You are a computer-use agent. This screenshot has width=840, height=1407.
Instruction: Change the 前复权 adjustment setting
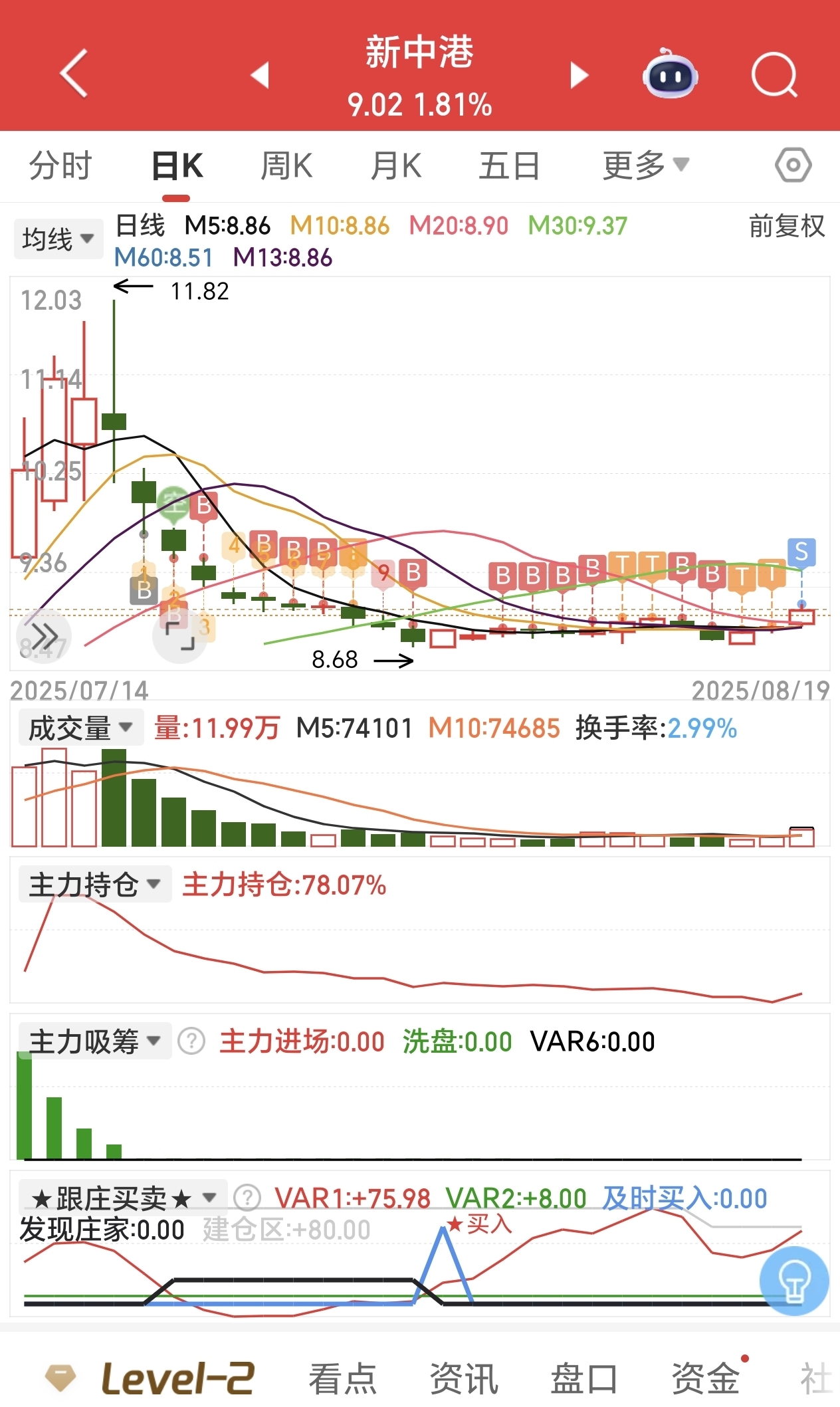(786, 226)
